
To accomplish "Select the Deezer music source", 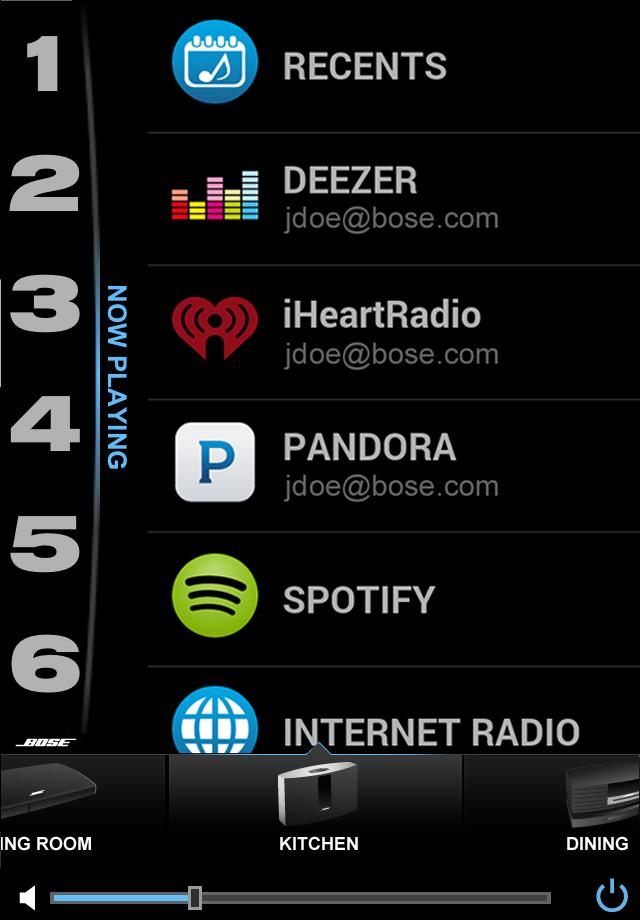I will coord(392,198).
